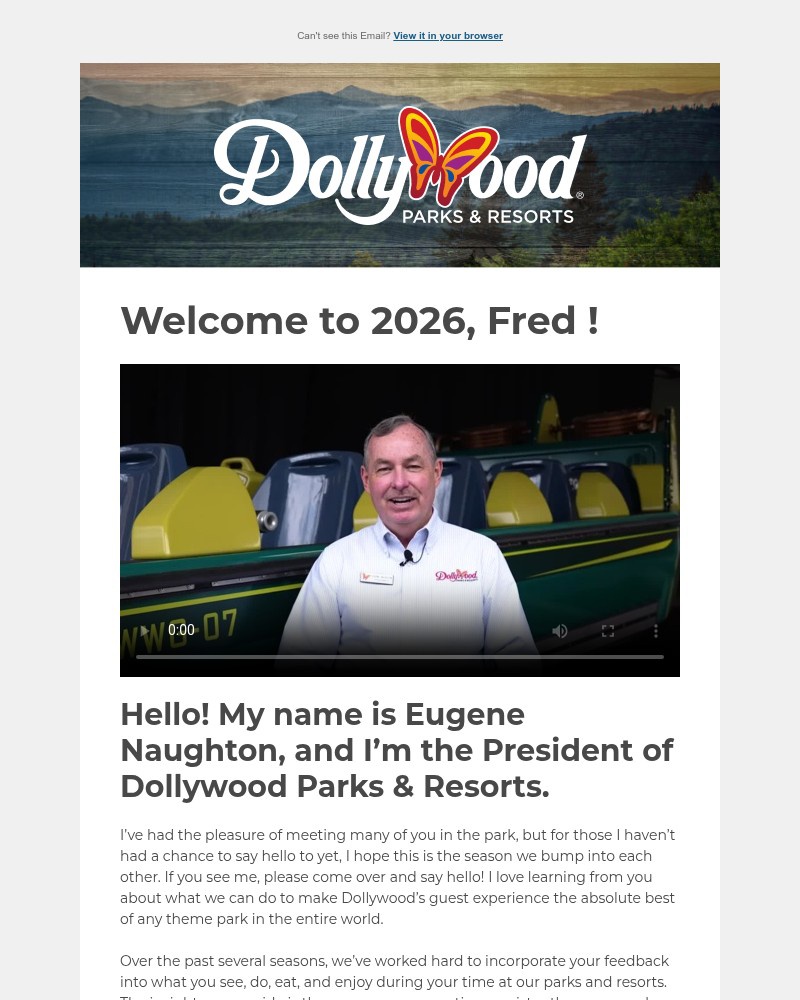800x1000 pixels.
Task: Click Eugene Naughton's video thumbnail
Action: 400,500
